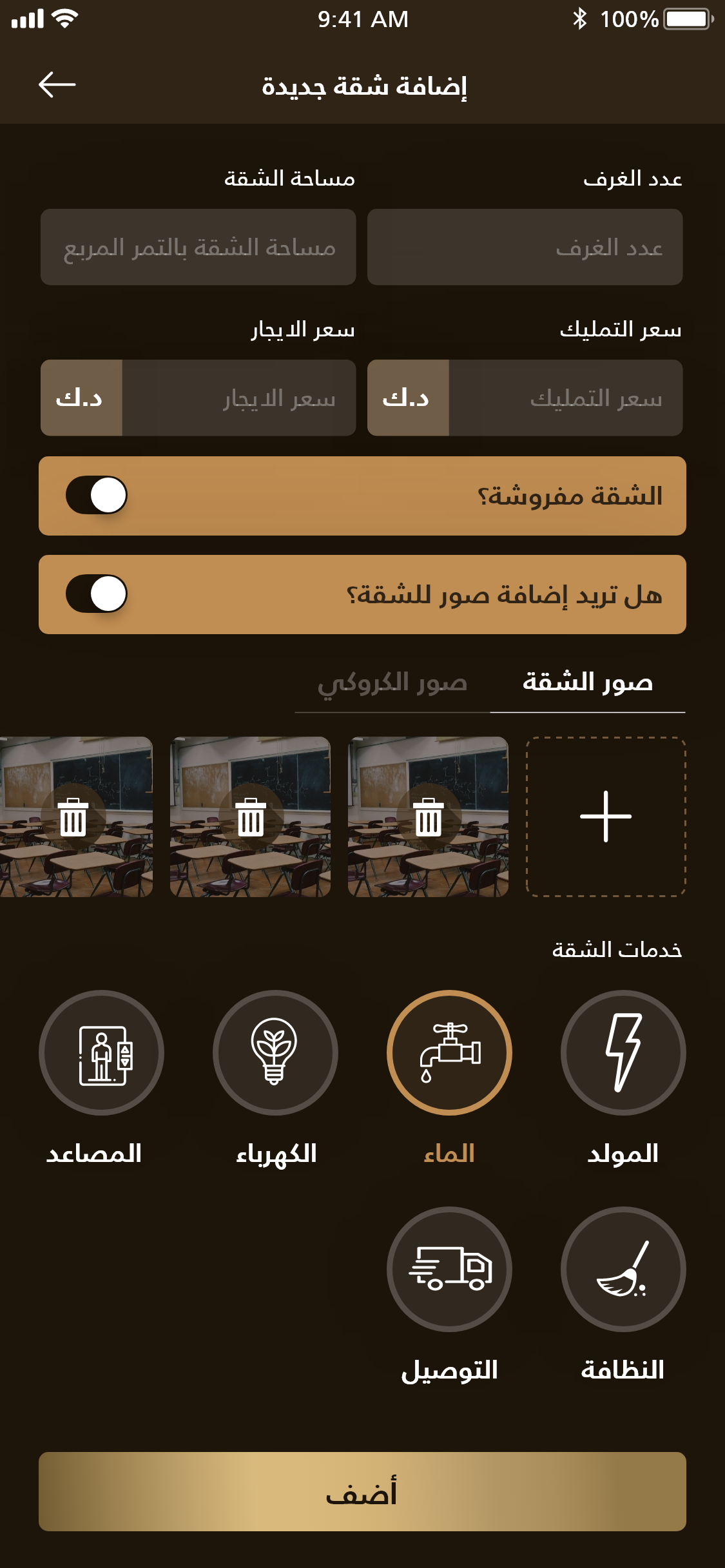
Task: Choose the المصاعد service
Action: pos(101,1052)
